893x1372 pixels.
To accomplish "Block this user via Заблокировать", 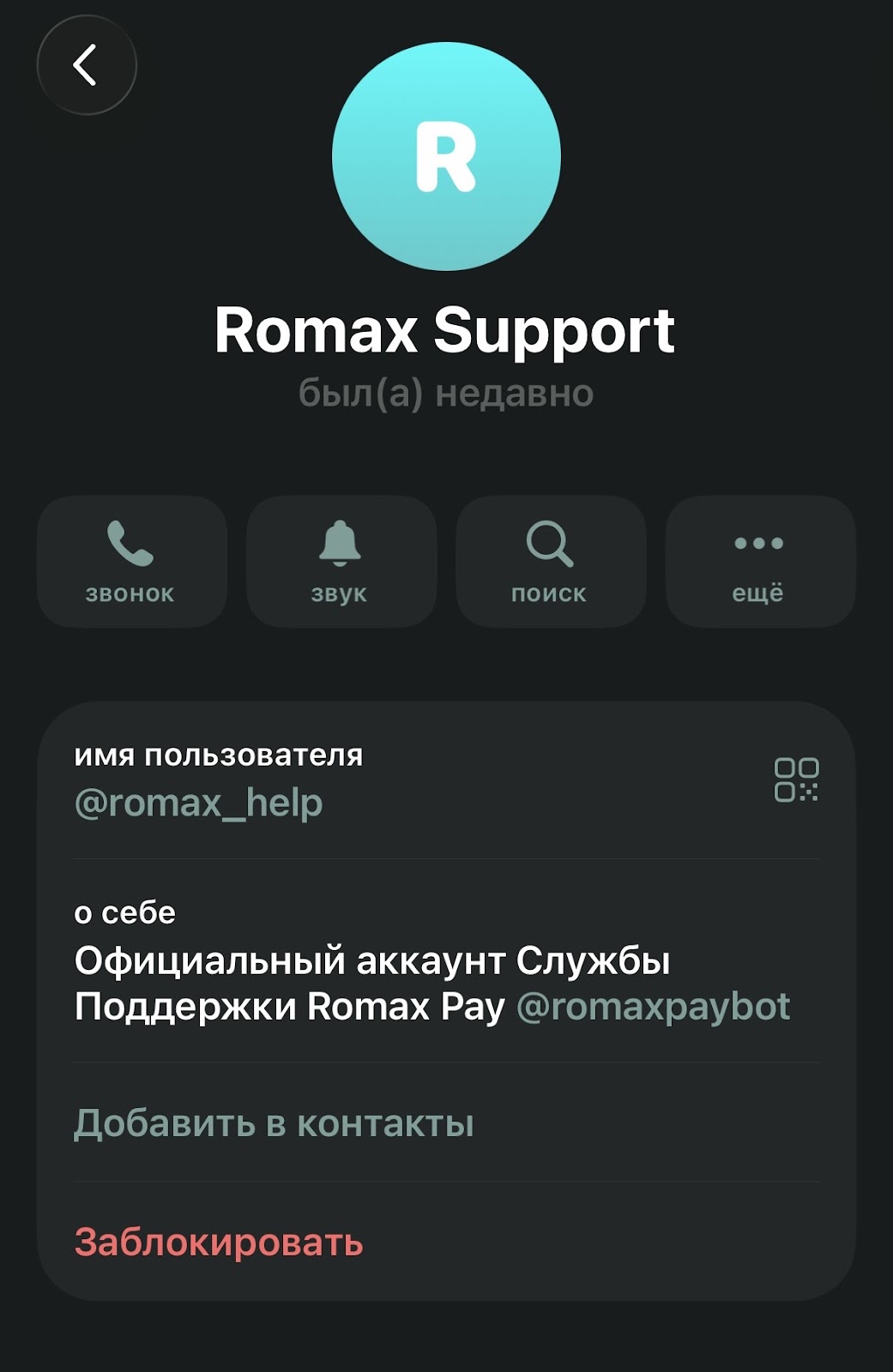I will click(x=219, y=1243).
